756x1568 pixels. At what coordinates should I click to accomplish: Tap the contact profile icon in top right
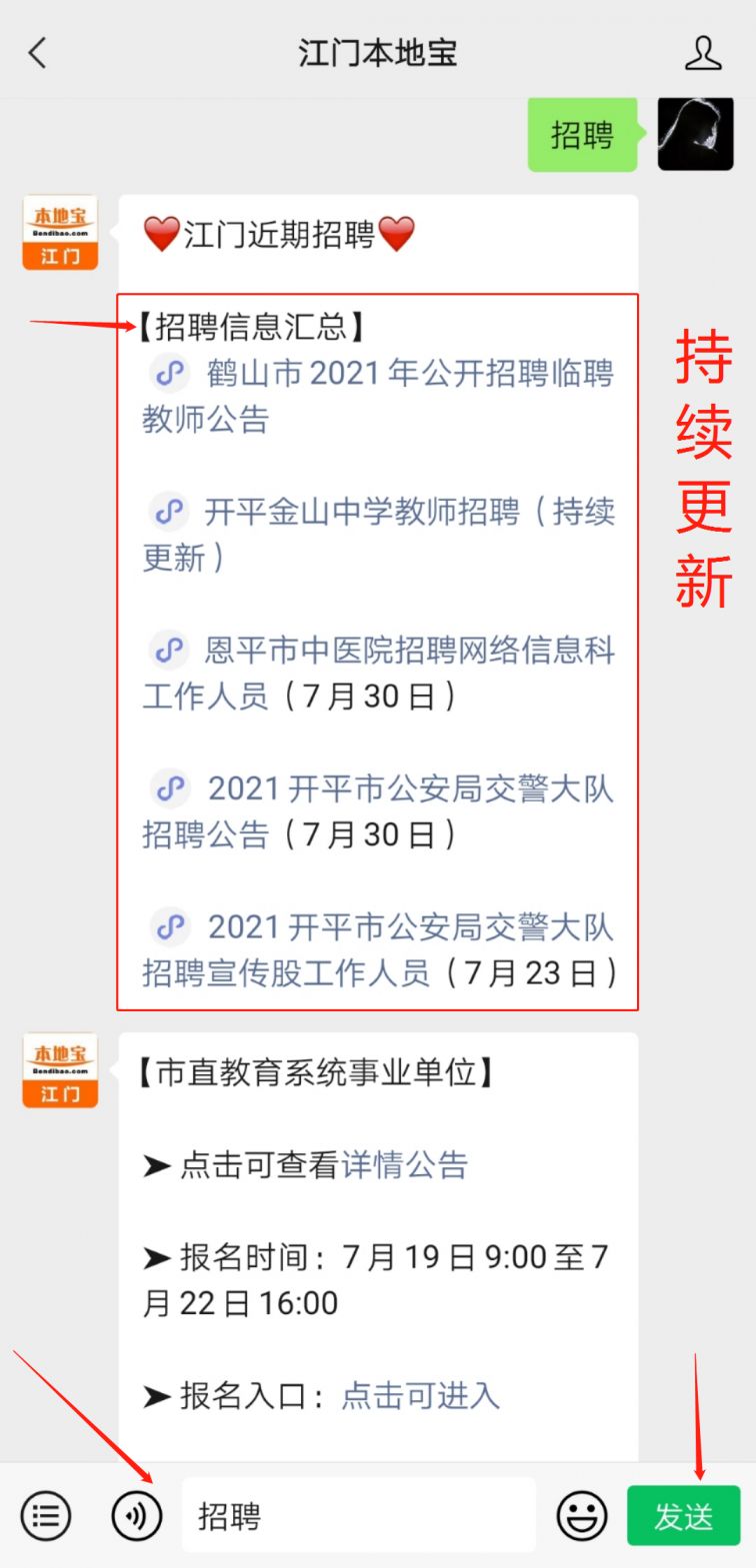point(704,53)
